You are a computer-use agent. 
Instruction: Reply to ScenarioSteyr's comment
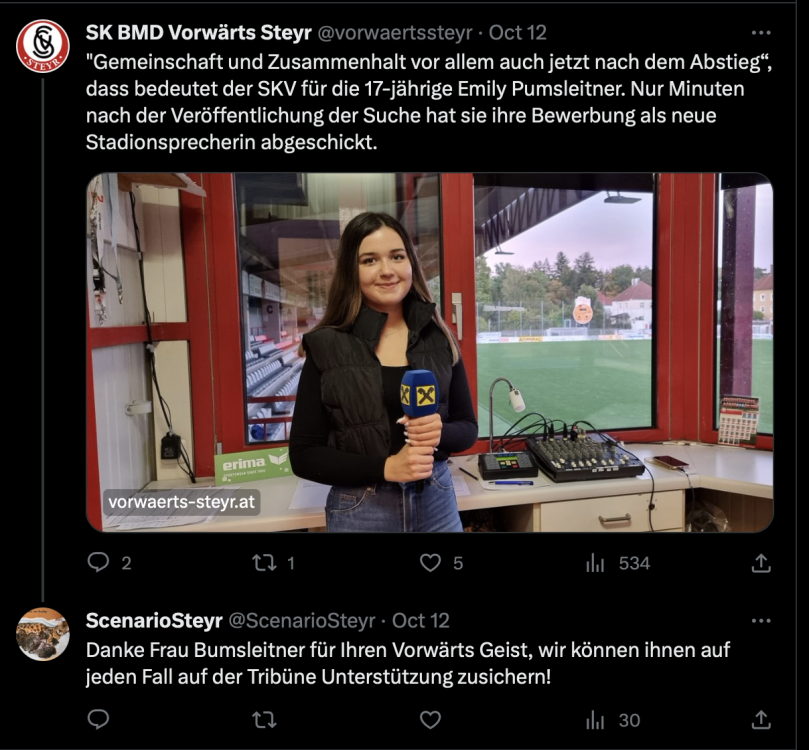(x=98, y=720)
